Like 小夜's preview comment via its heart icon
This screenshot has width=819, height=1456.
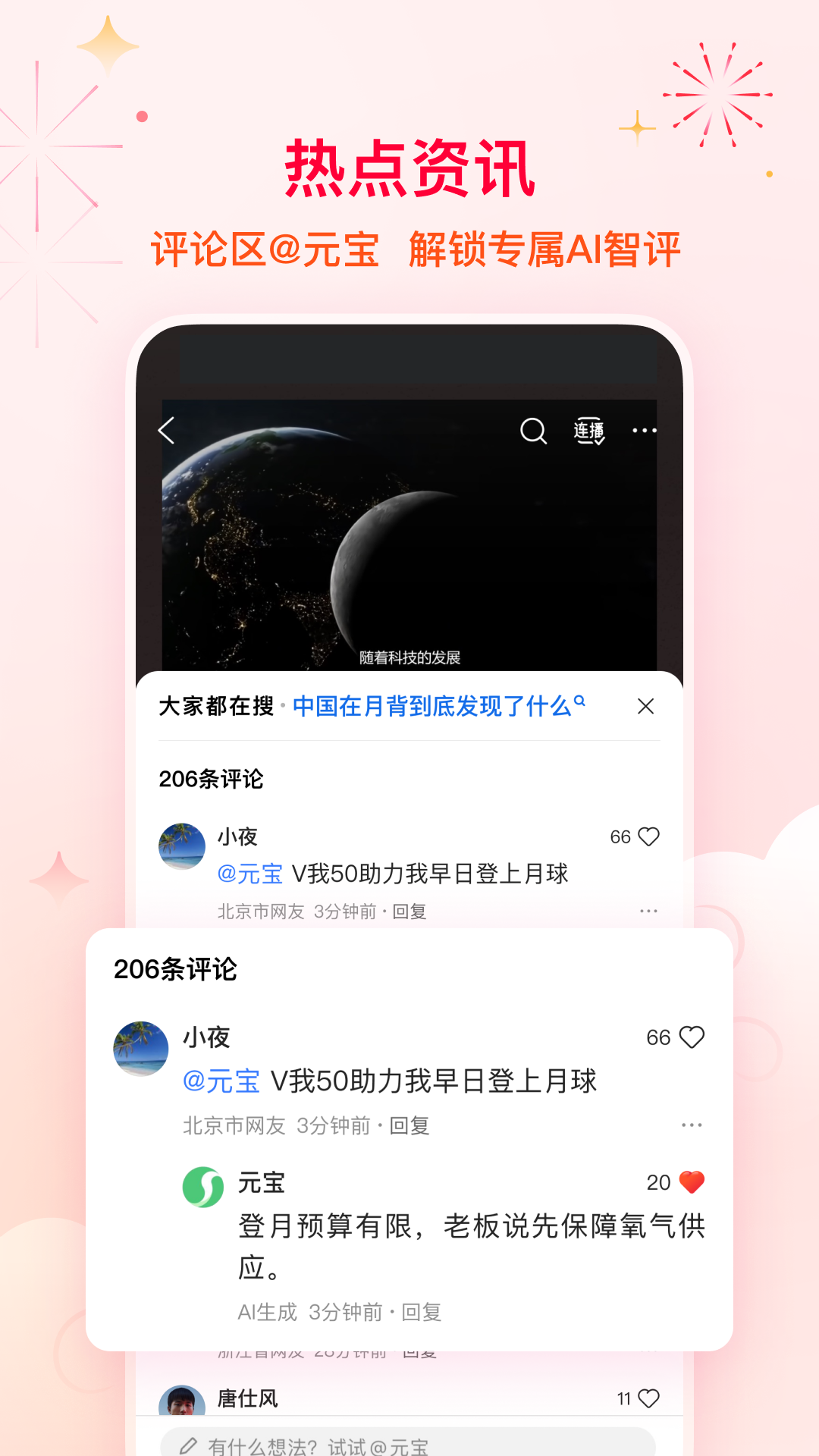pos(648,836)
